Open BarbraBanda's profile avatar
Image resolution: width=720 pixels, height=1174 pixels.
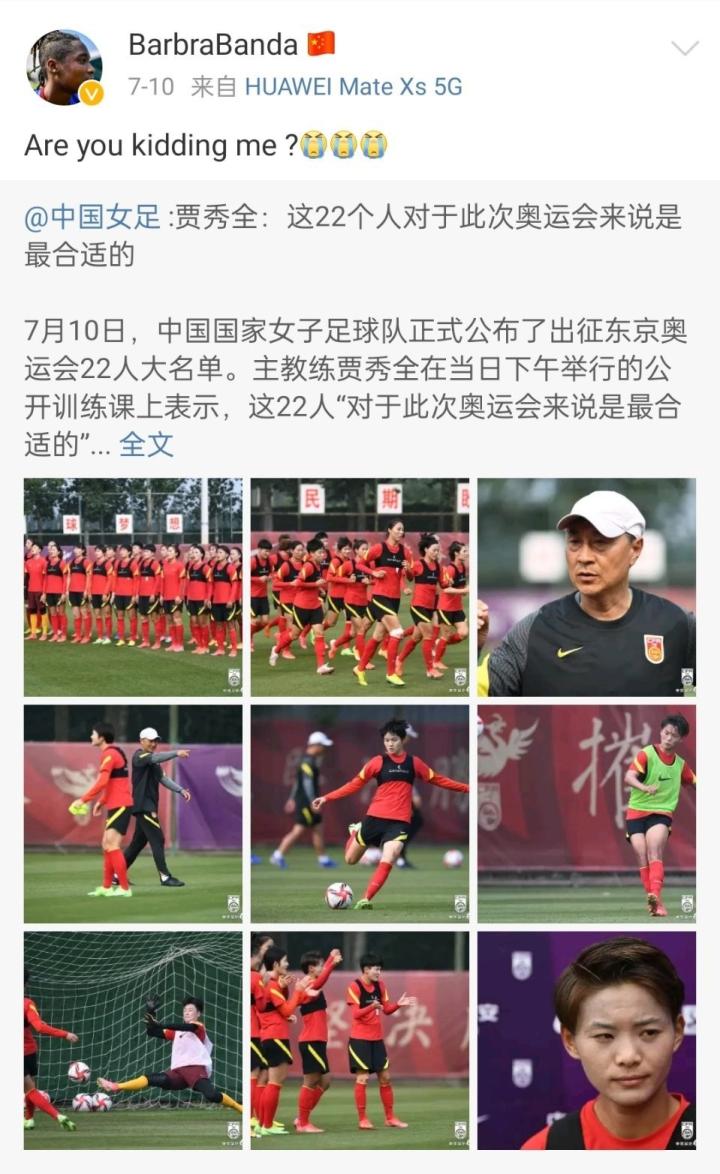(x=63, y=68)
